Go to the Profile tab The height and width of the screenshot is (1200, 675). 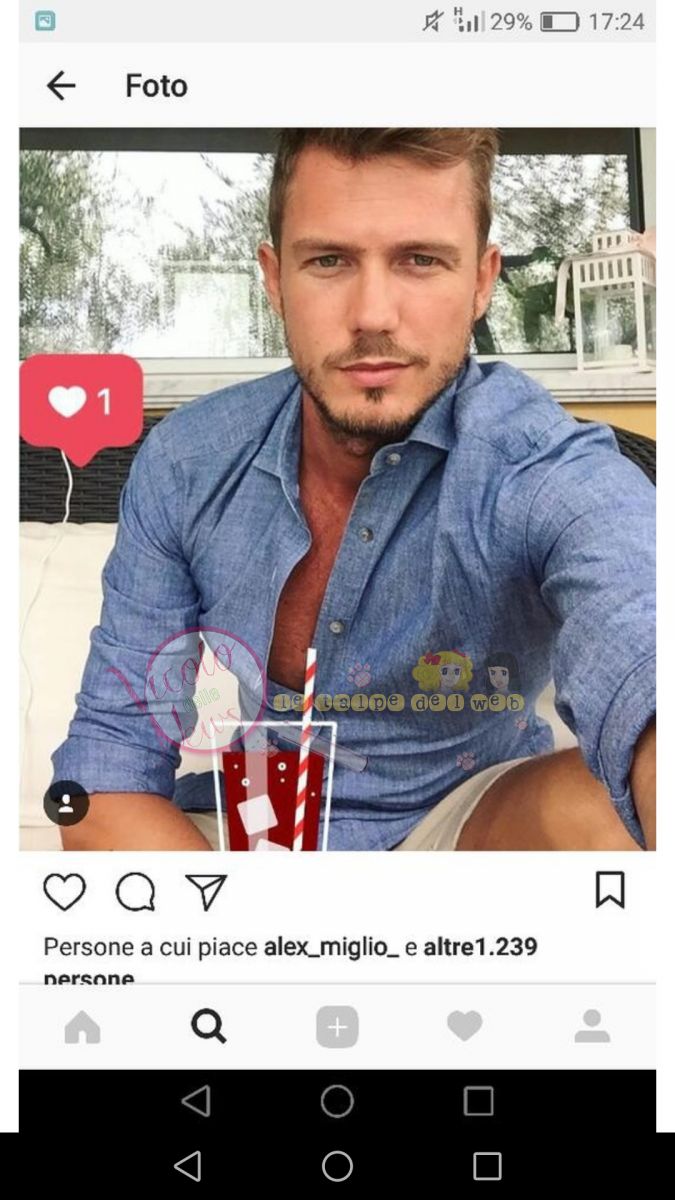tap(592, 1026)
